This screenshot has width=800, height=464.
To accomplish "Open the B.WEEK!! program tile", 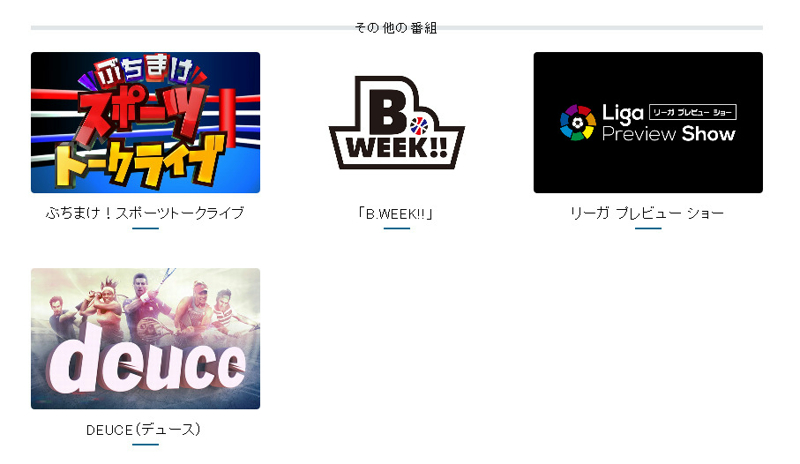I will pyautogui.click(x=396, y=123).
